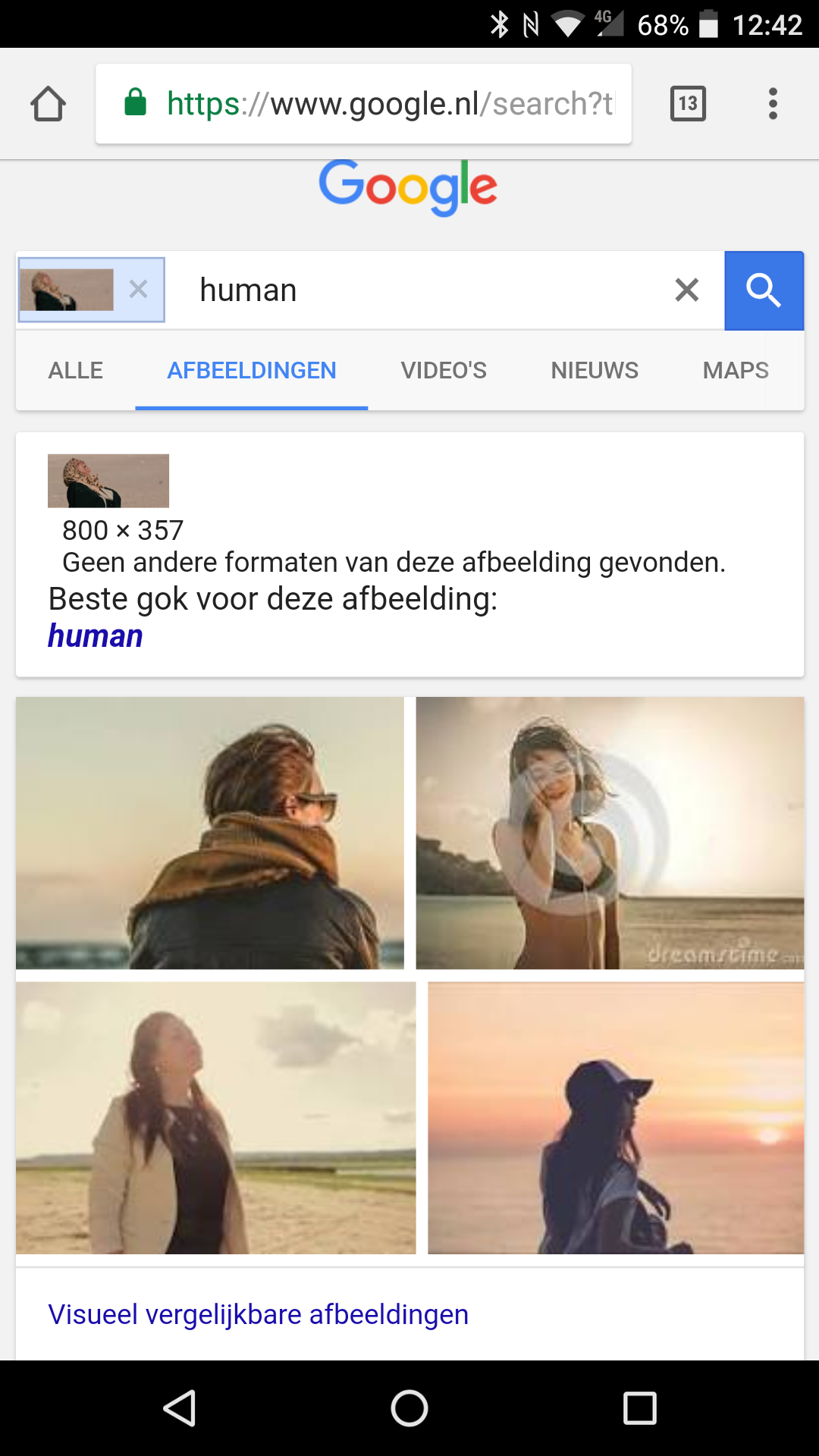Open the dreamstime woman with headphones result

tap(610, 833)
